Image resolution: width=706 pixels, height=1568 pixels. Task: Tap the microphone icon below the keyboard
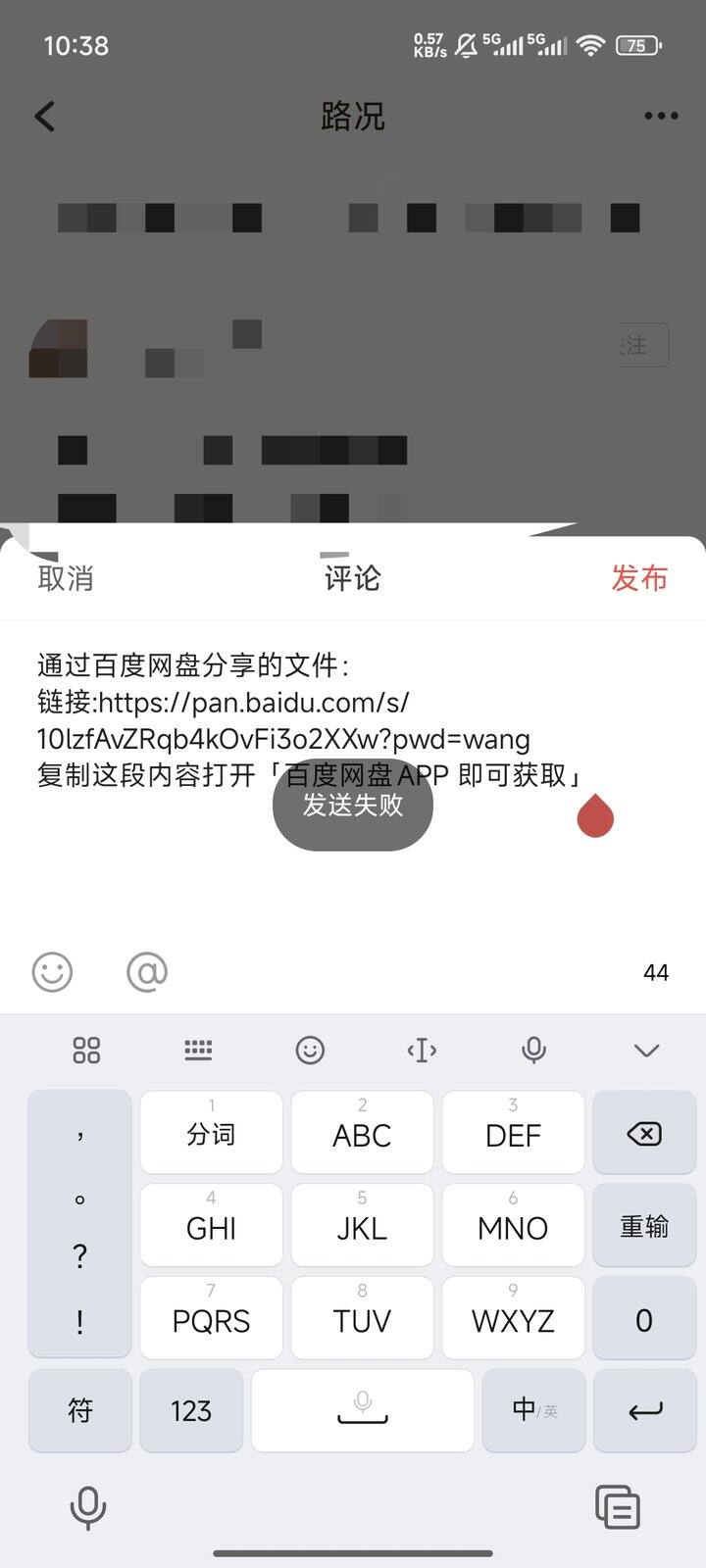click(x=87, y=1506)
